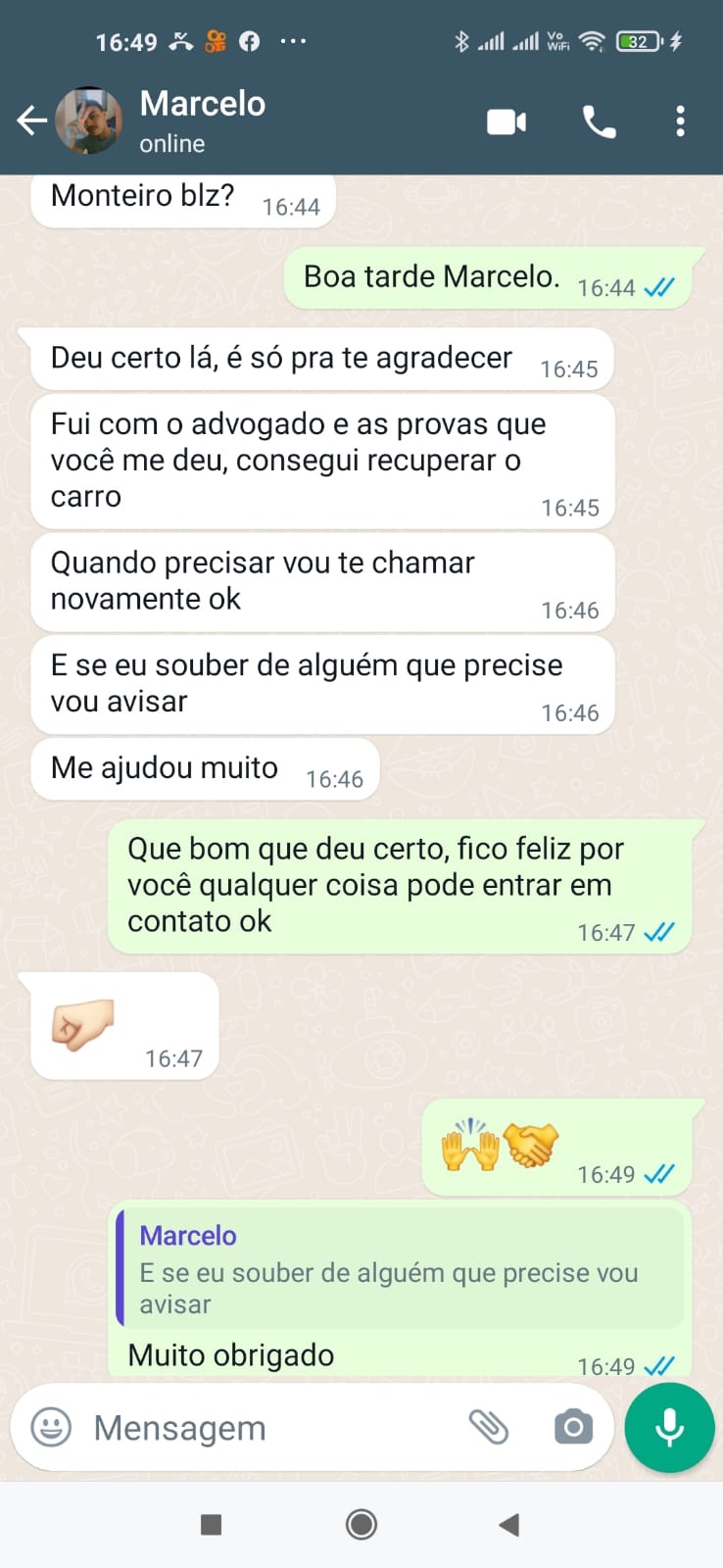Screen dimensions: 723x1568
Task: Tap the voice message microphone button
Action: 670,1428
